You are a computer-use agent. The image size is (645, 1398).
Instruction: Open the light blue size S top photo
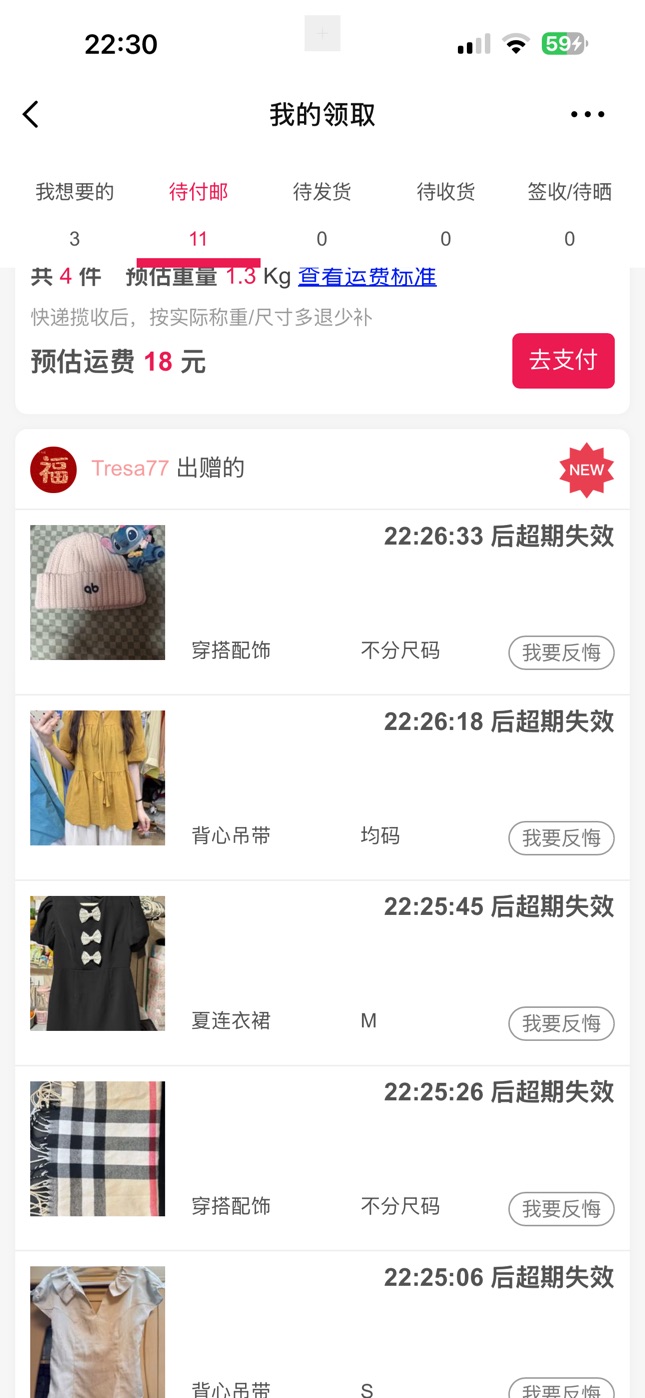click(98, 1330)
